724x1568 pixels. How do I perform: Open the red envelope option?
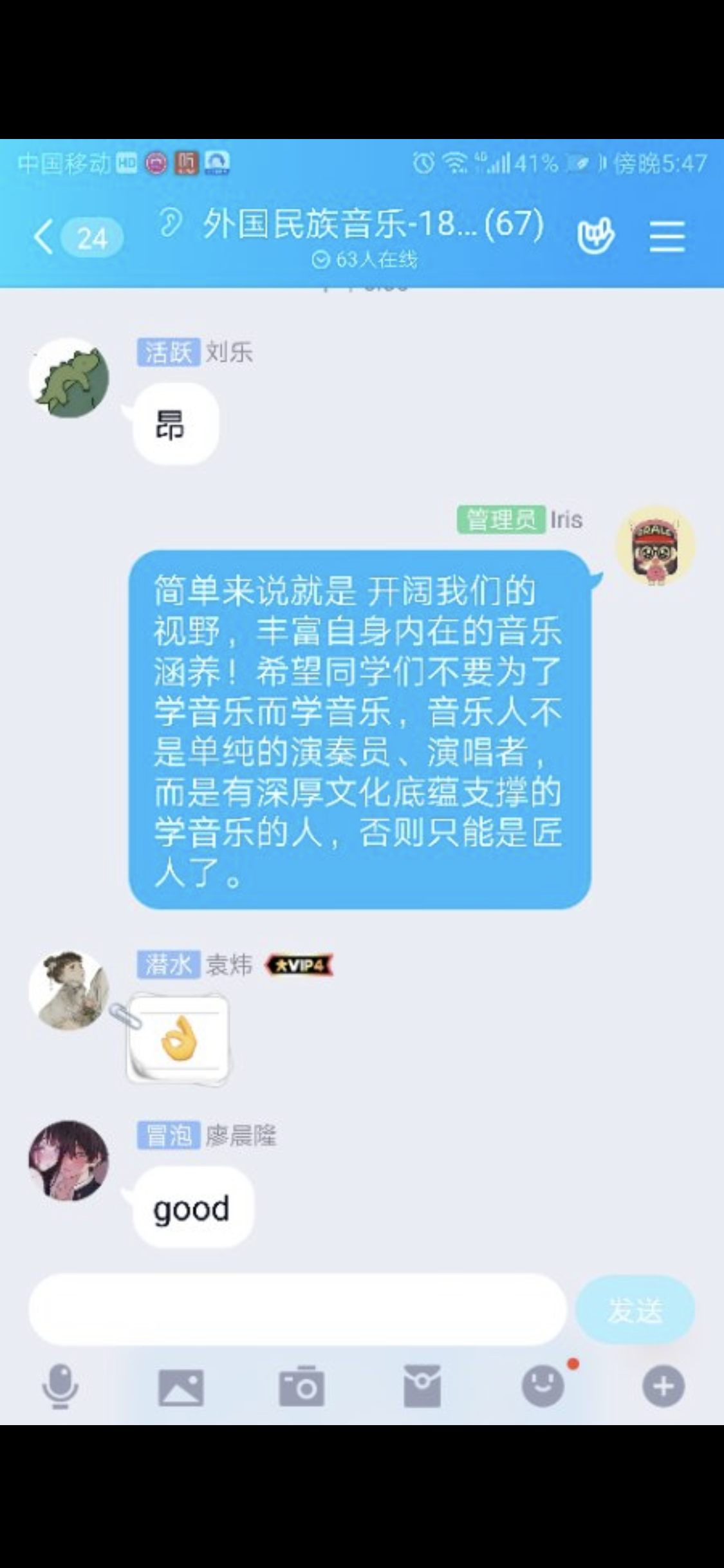[x=422, y=1386]
